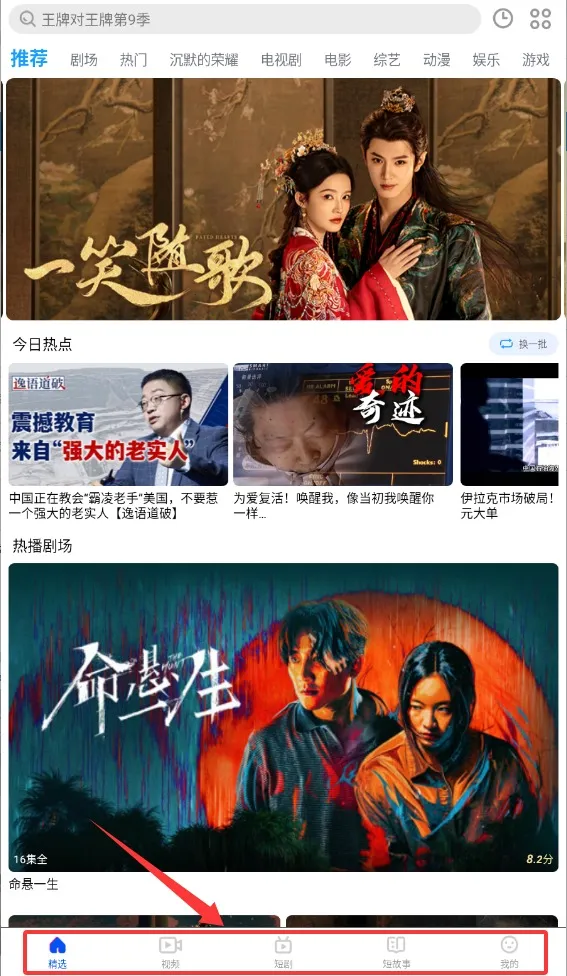The width and height of the screenshot is (567, 976).
Task: Switch to the 动漫 tab
Action: coord(436,60)
